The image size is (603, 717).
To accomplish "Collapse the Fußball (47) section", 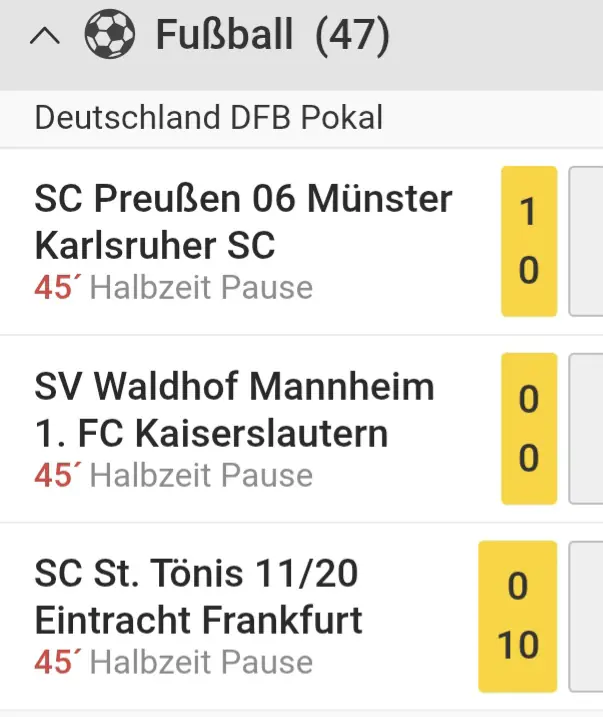I will point(45,36).
